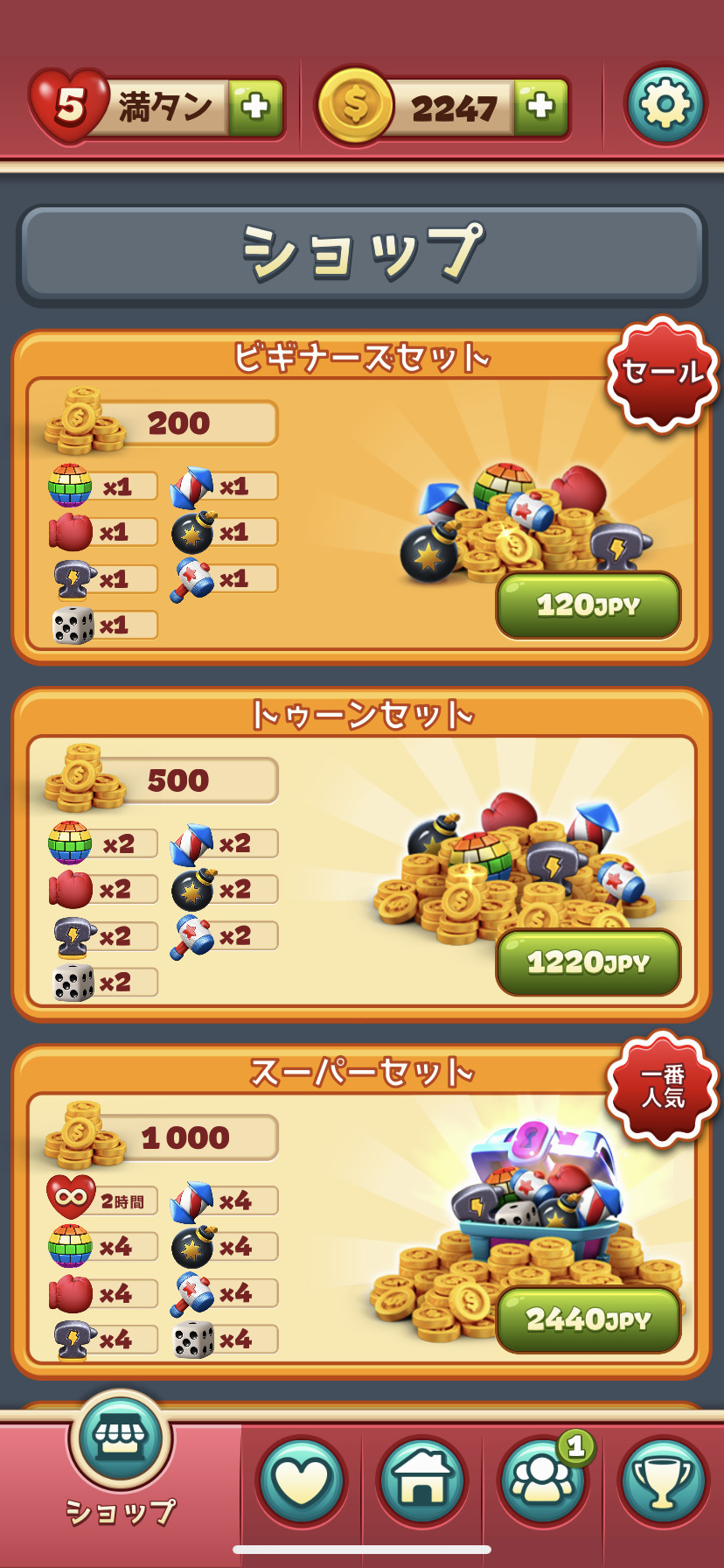Buy the スーパーセット for 2440JPY
Image resolution: width=724 pixels, height=1568 pixels.
[x=588, y=1319]
